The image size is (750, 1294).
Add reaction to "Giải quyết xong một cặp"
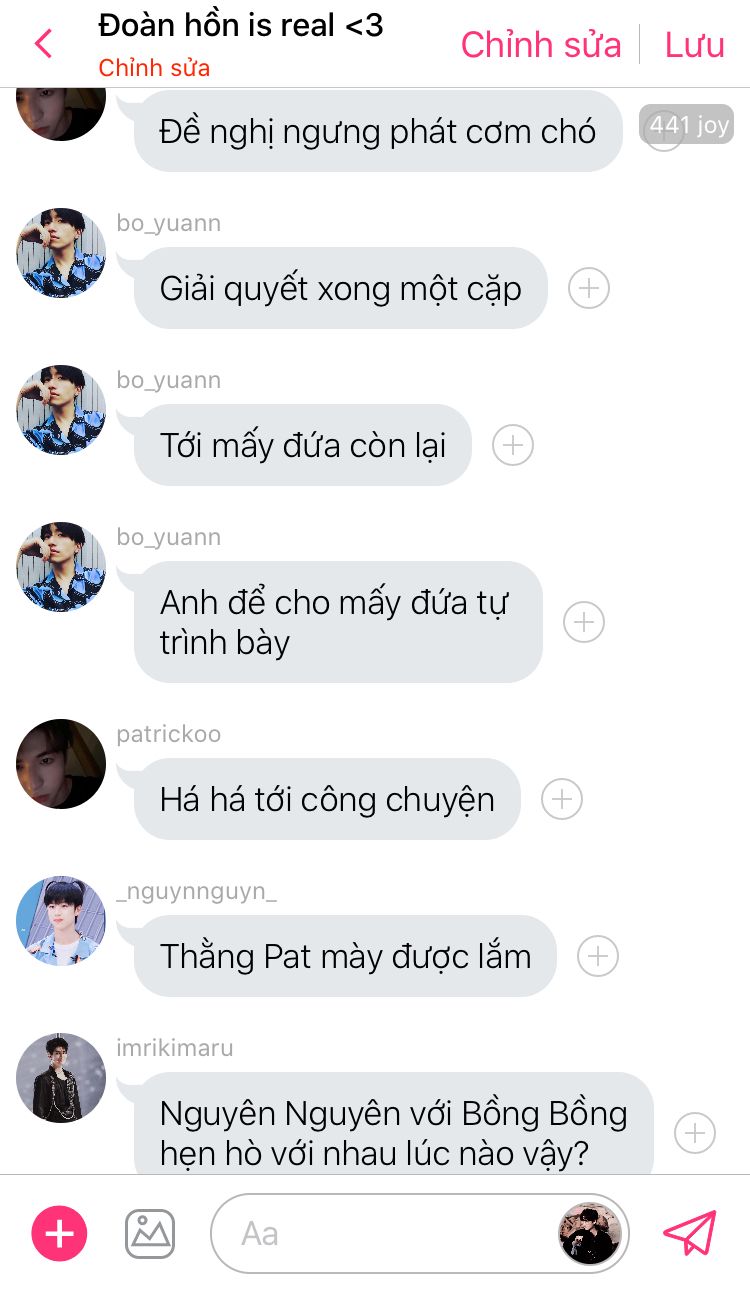588,288
